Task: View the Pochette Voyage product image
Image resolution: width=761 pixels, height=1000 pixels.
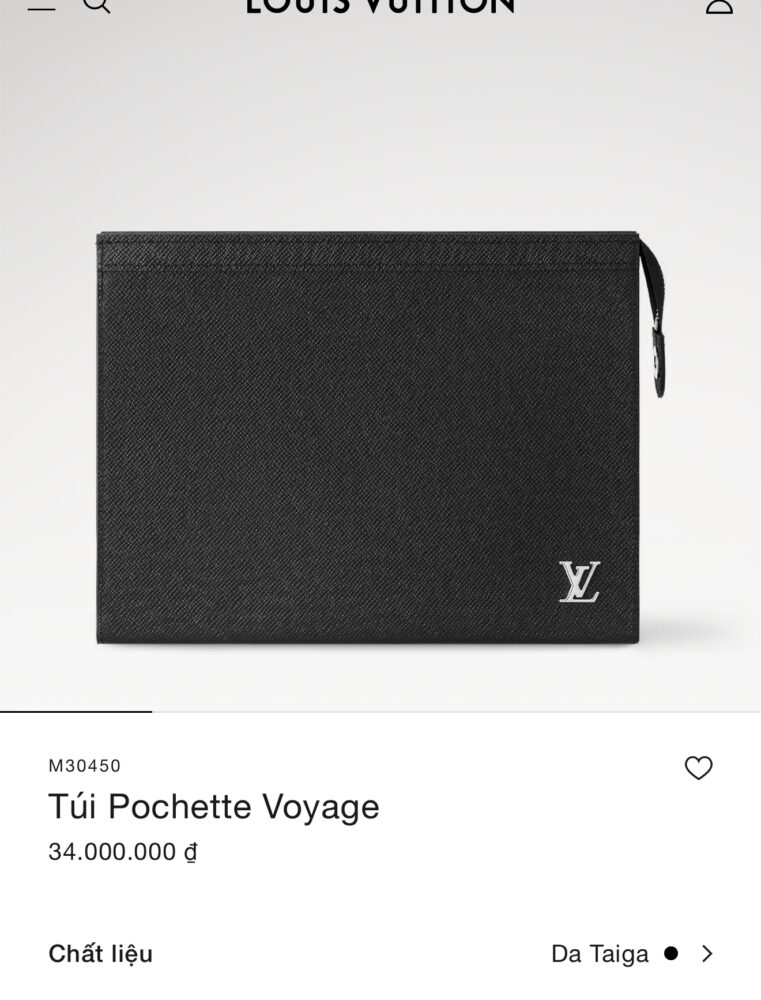Action: point(380,438)
